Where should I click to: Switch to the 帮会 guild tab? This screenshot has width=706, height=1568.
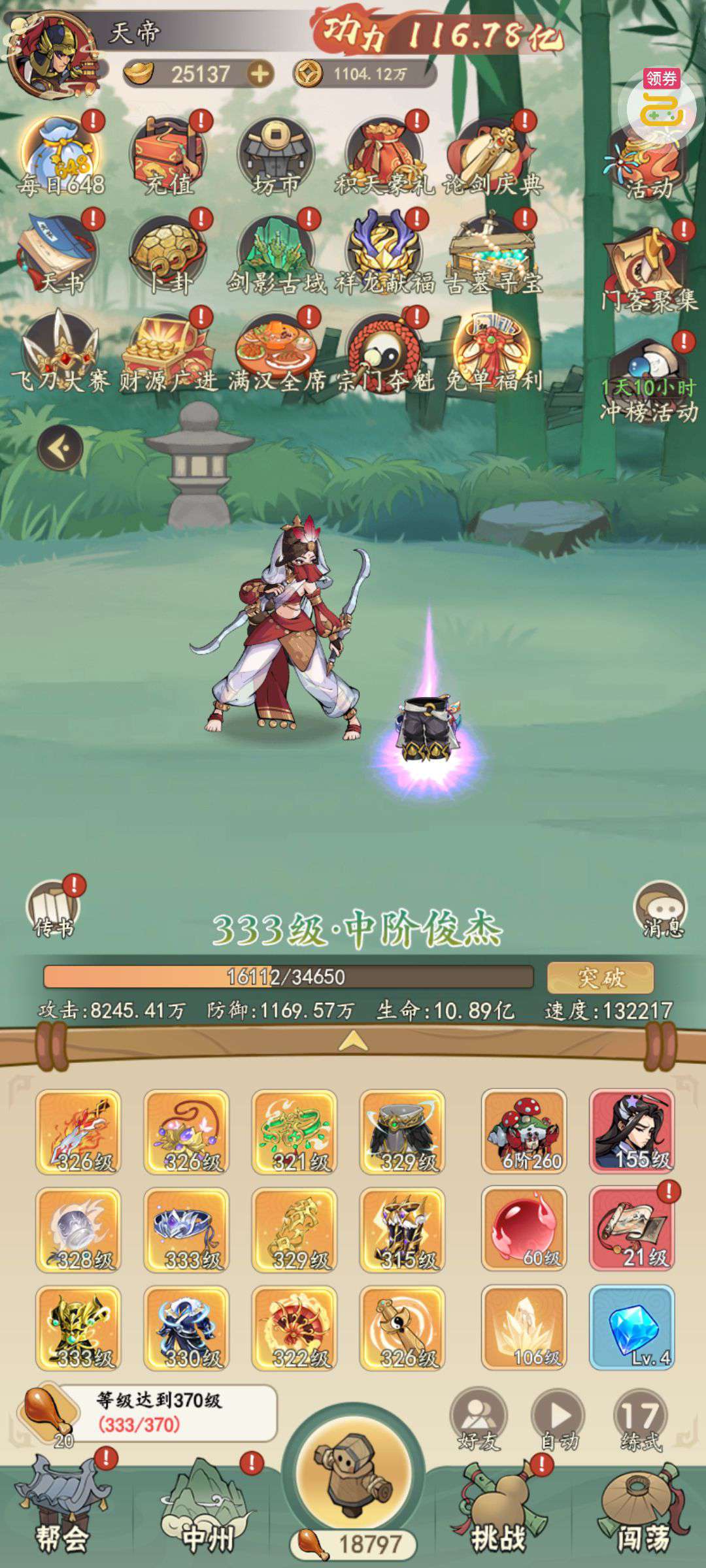(x=62, y=1512)
